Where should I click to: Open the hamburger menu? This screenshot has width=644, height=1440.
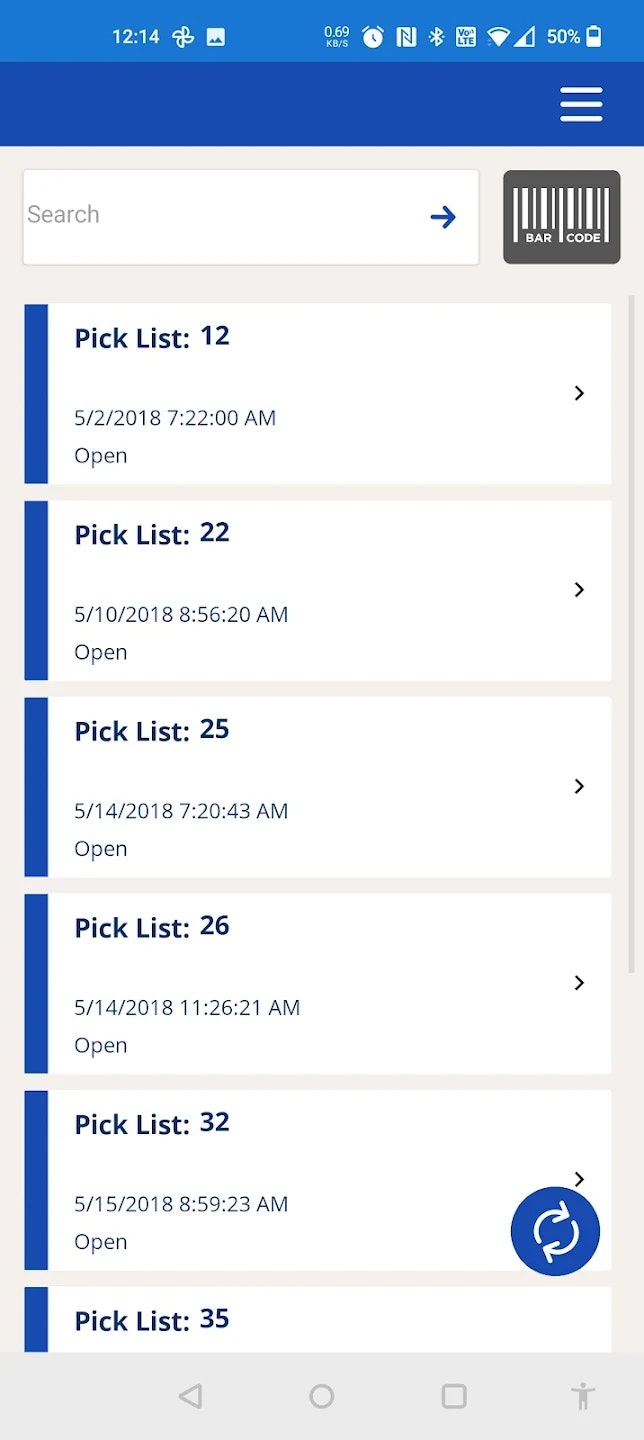(581, 104)
